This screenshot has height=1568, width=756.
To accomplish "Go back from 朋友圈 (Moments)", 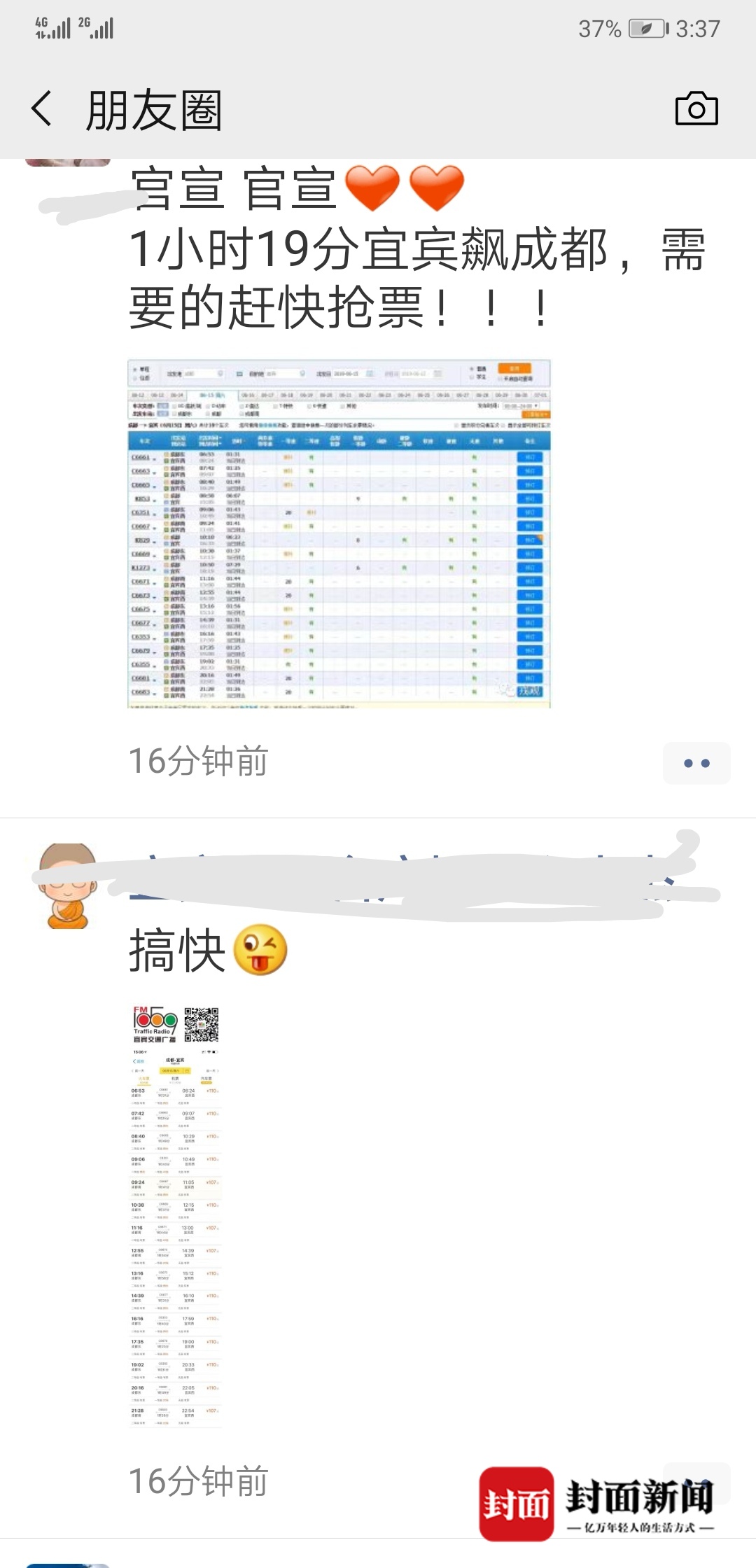I will pyautogui.click(x=42, y=109).
